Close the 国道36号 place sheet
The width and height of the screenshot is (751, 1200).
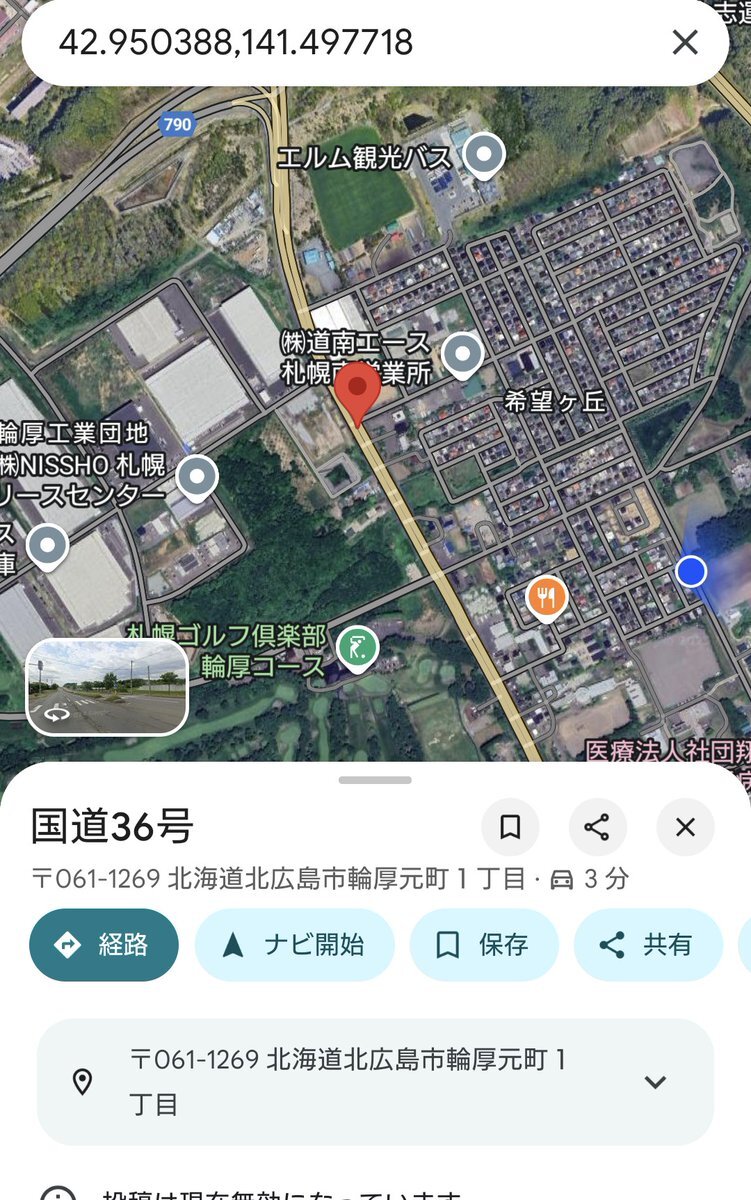tap(685, 827)
